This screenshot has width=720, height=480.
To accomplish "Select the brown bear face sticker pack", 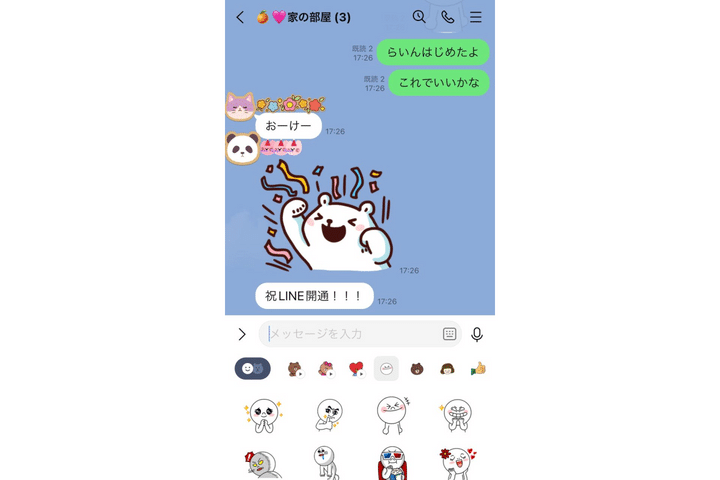I will point(417,369).
